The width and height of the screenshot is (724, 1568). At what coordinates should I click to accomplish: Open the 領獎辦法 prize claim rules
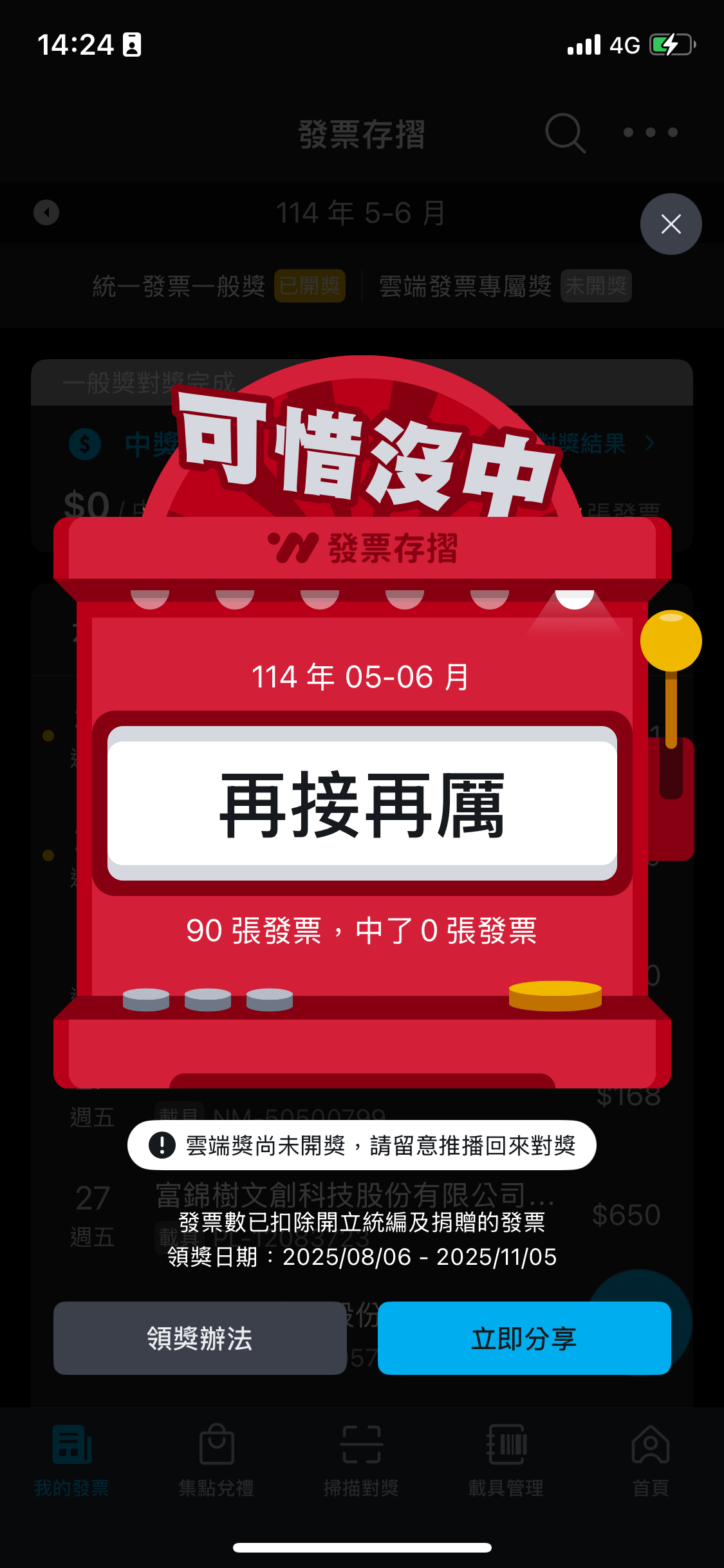pos(200,1338)
